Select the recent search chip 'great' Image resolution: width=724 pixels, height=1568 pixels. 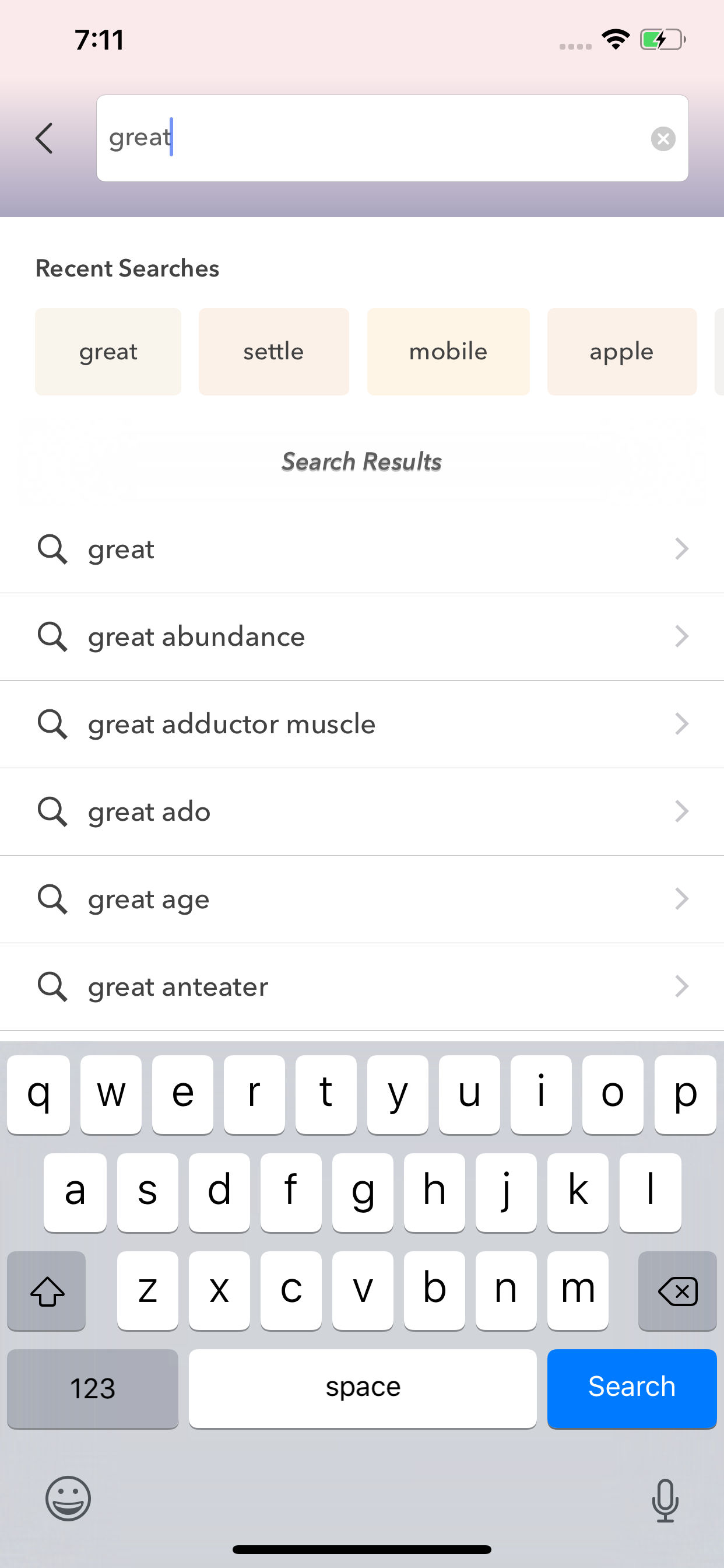pyautogui.click(x=108, y=352)
